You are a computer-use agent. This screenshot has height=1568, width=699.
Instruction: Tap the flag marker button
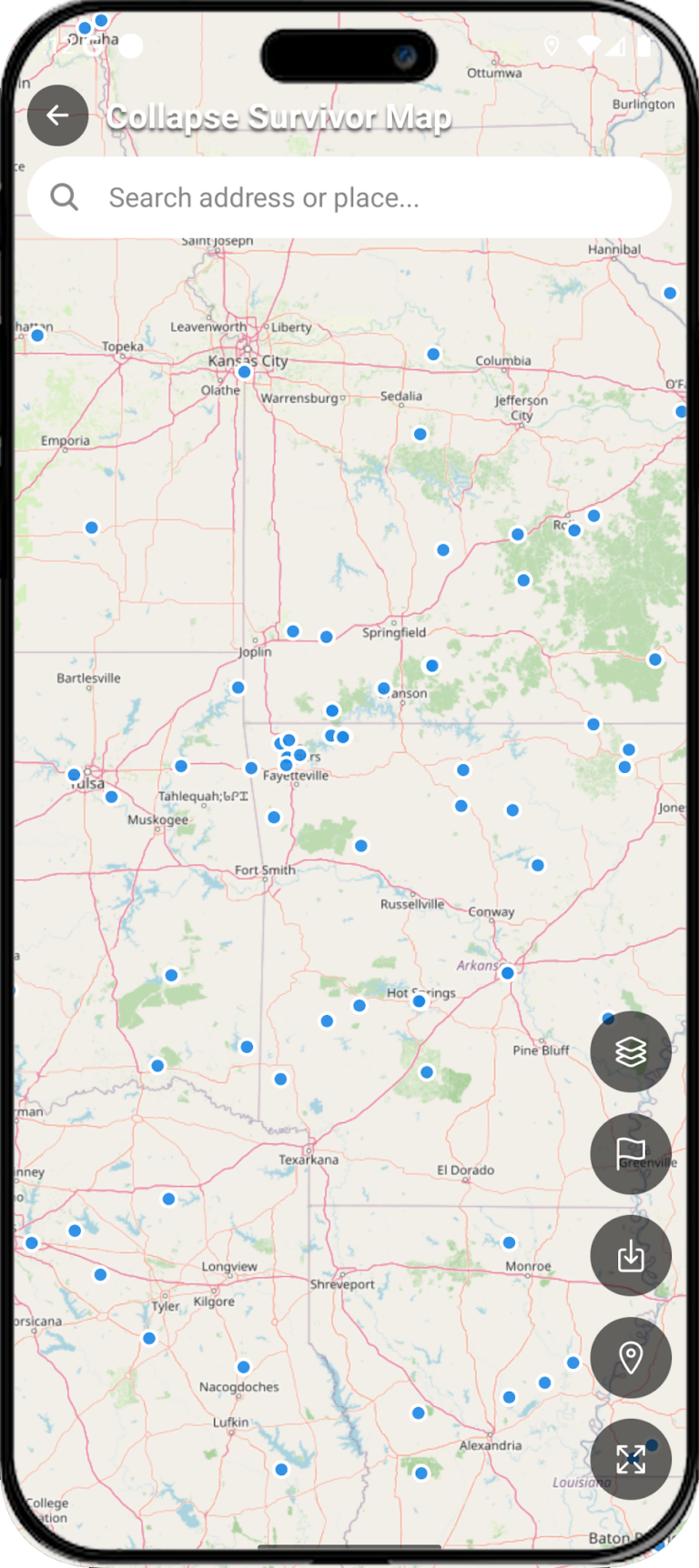coord(630,1153)
